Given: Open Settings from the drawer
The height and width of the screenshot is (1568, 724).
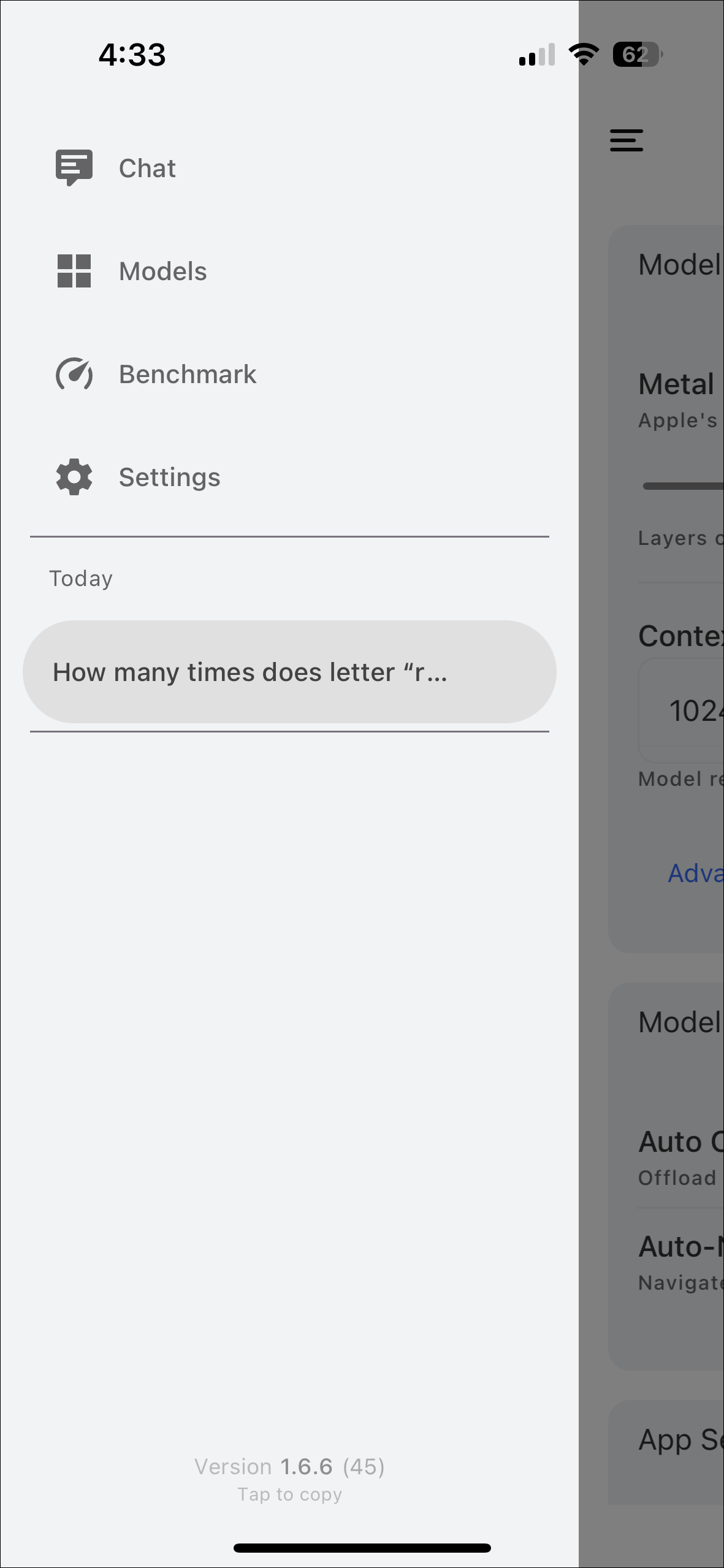Looking at the screenshot, I should (x=169, y=477).
